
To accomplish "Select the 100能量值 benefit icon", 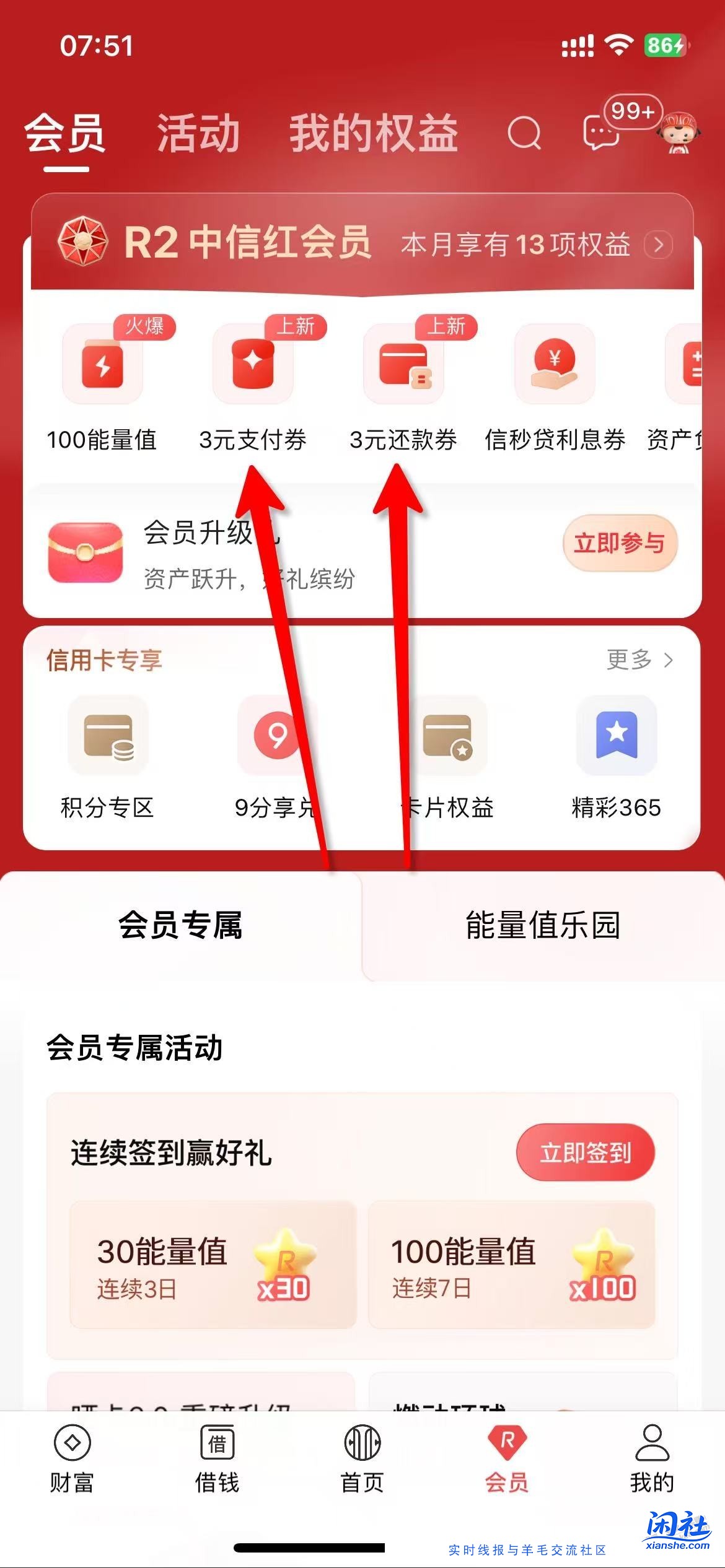I will tap(102, 365).
